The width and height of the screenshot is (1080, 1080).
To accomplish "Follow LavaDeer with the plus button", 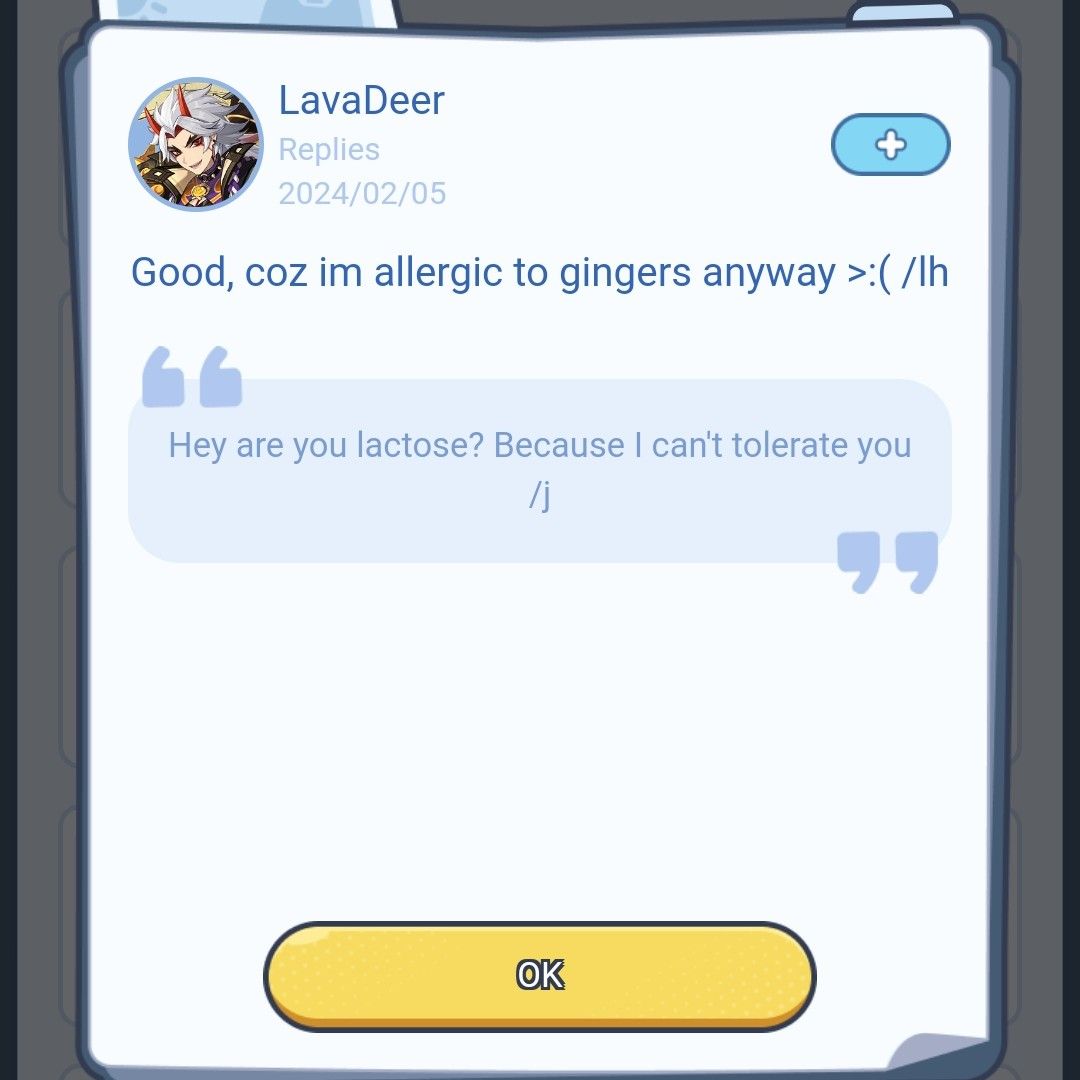I will pos(890,145).
